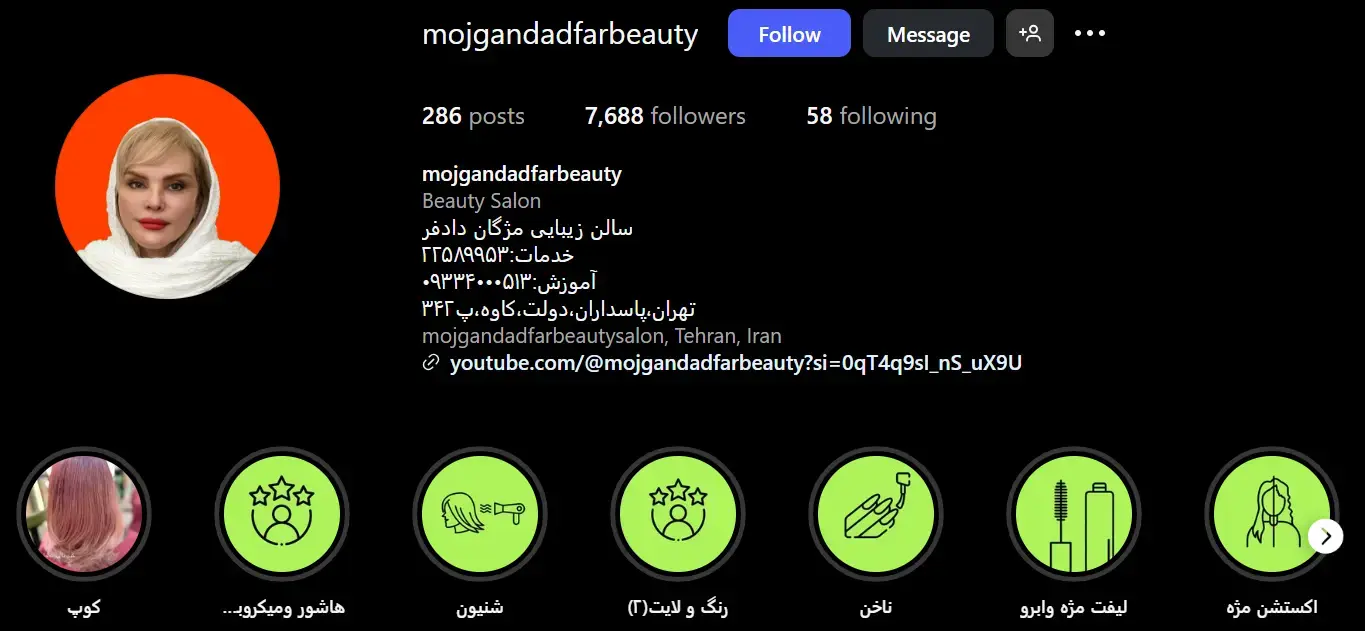View the profile picture
This screenshot has width=1365, height=631.
click(167, 186)
